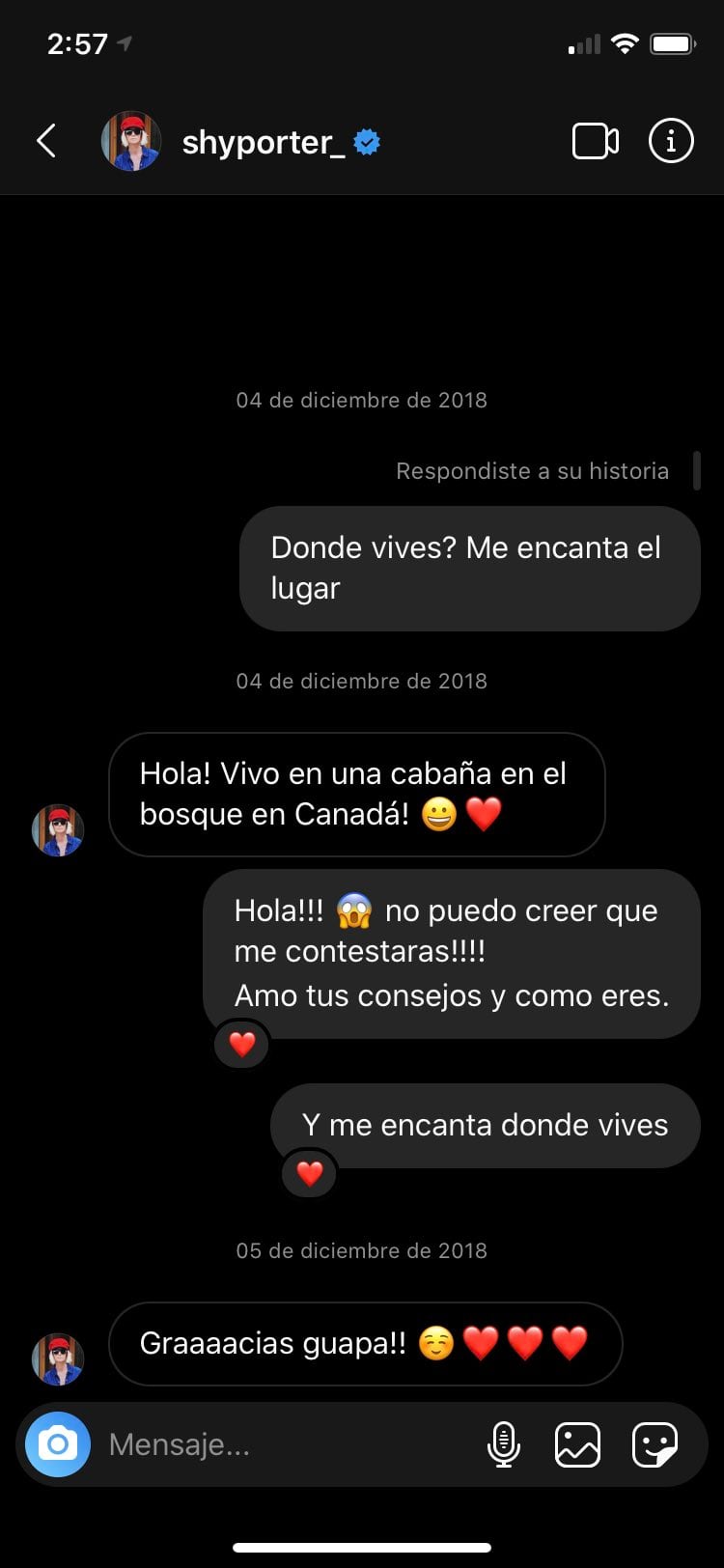Tap the '04 de diciembre de 2018' date label

coord(362,400)
